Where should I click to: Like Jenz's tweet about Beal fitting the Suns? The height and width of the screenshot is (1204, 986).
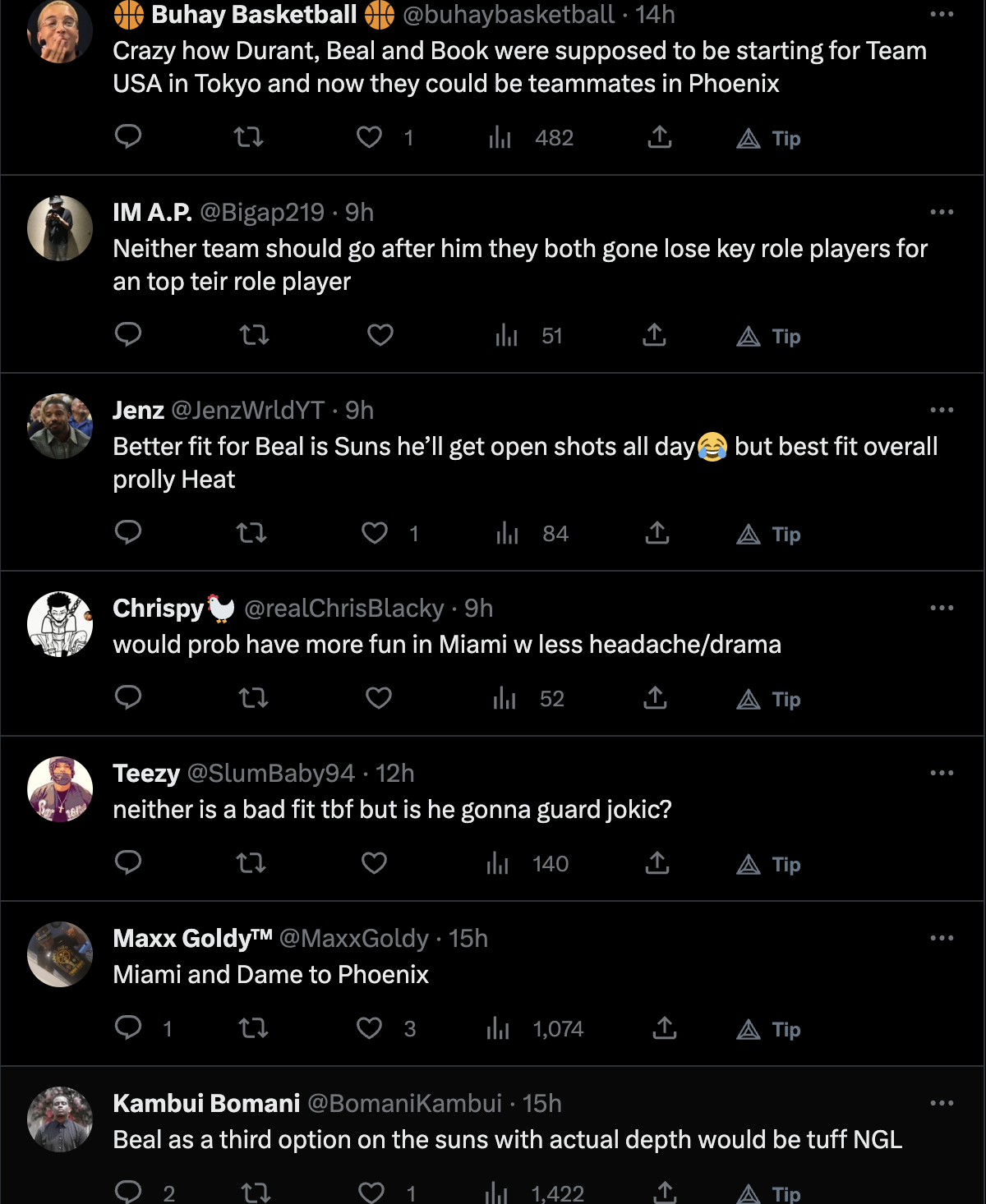375,533
